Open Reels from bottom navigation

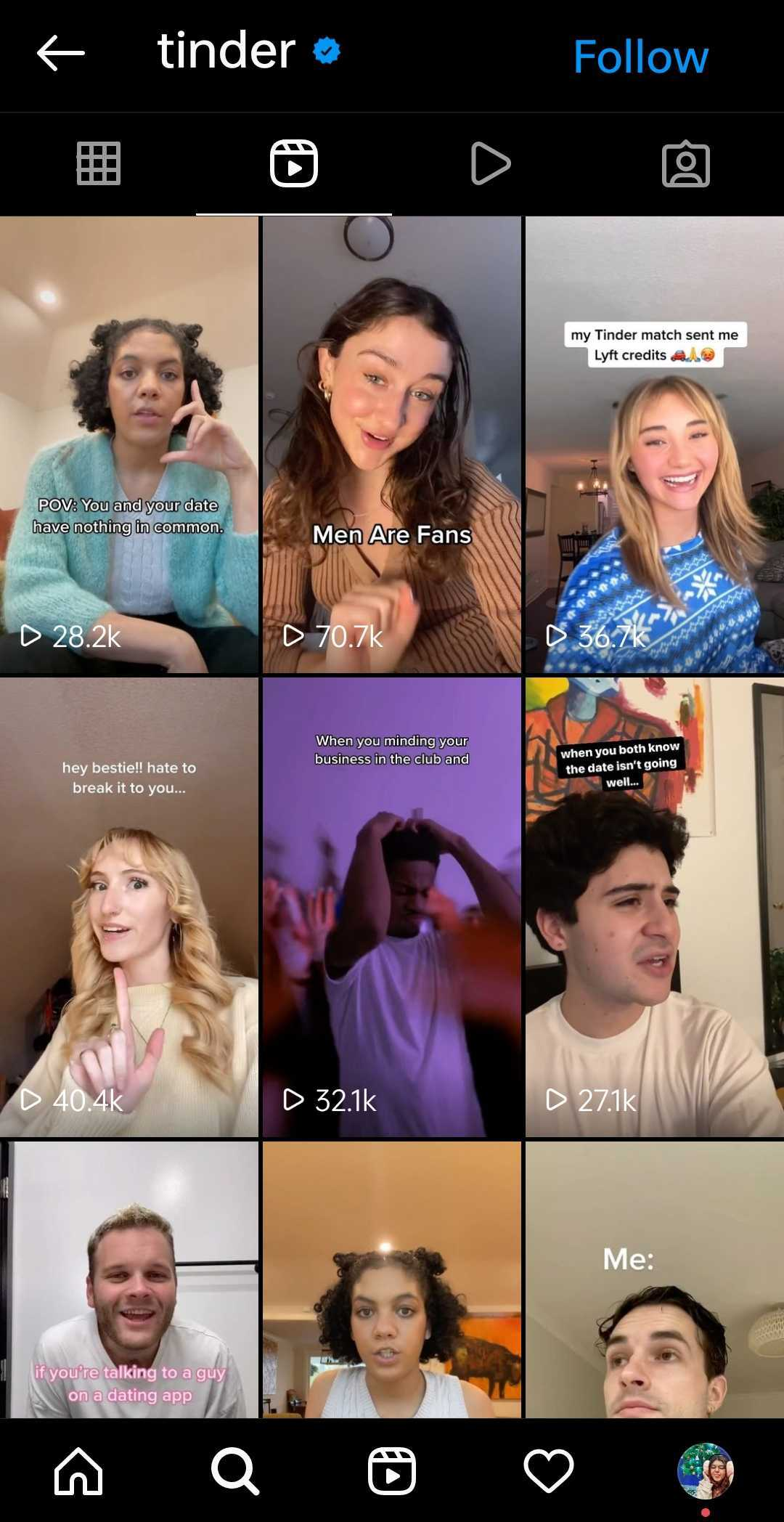[392, 1470]
